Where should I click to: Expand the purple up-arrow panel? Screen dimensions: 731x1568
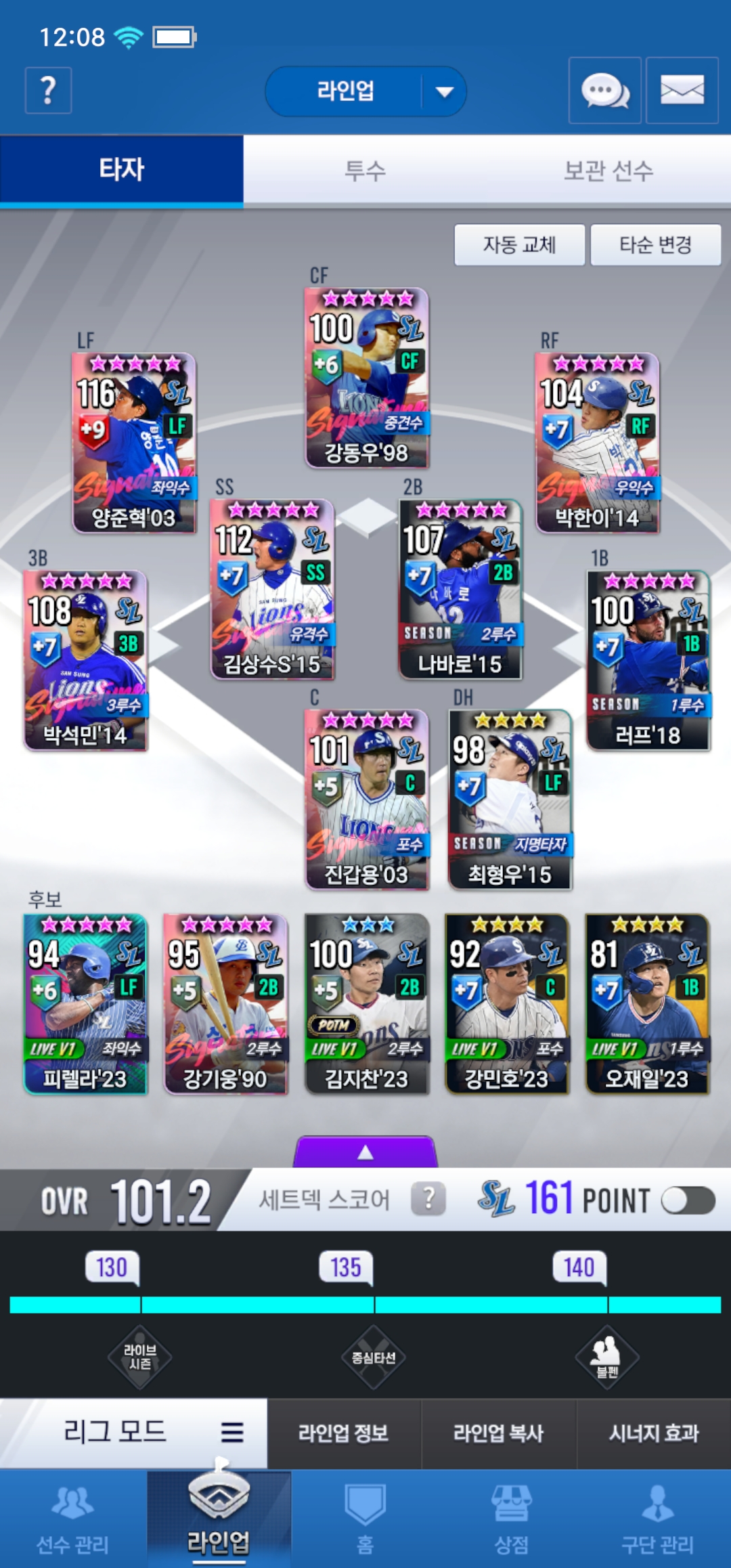365,1152
